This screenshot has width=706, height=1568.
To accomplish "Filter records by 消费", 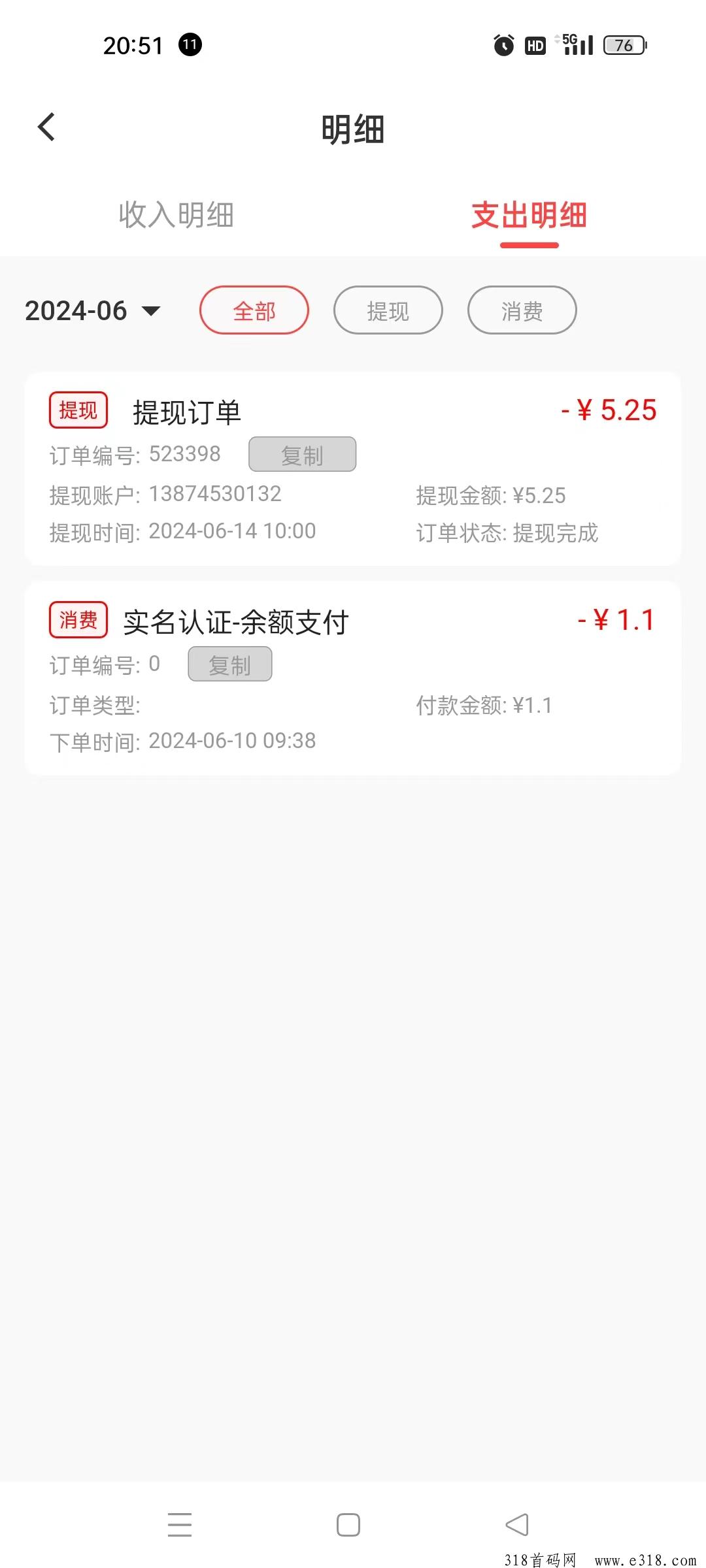I will (x=522, y=310).
